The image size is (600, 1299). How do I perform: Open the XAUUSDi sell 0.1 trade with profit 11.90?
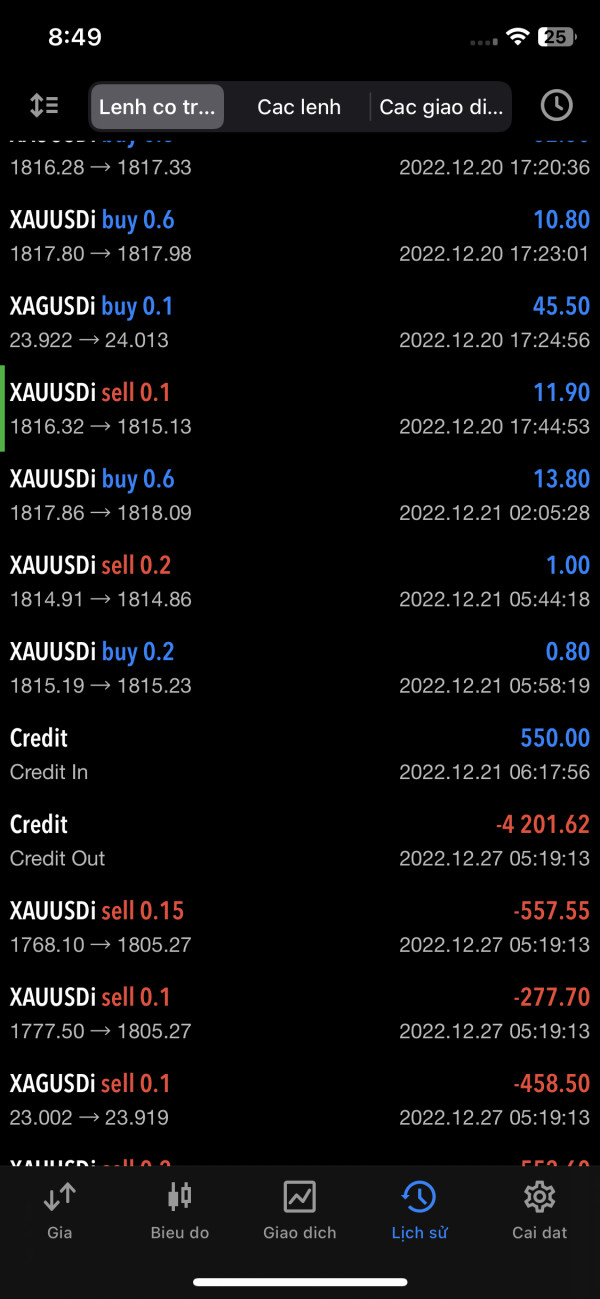point(300,408)
